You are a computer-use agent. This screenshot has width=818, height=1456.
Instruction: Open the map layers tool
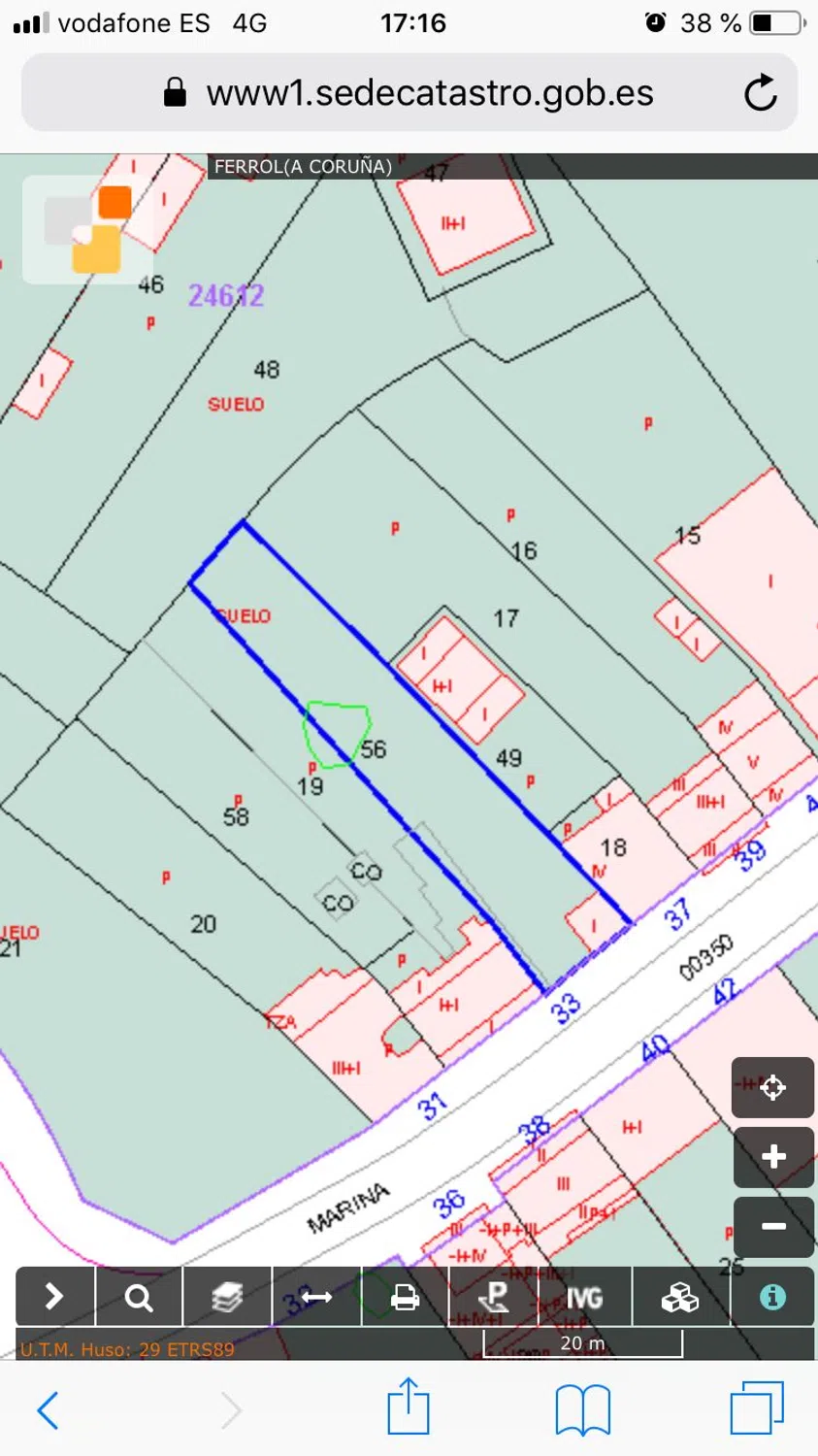227,1297
